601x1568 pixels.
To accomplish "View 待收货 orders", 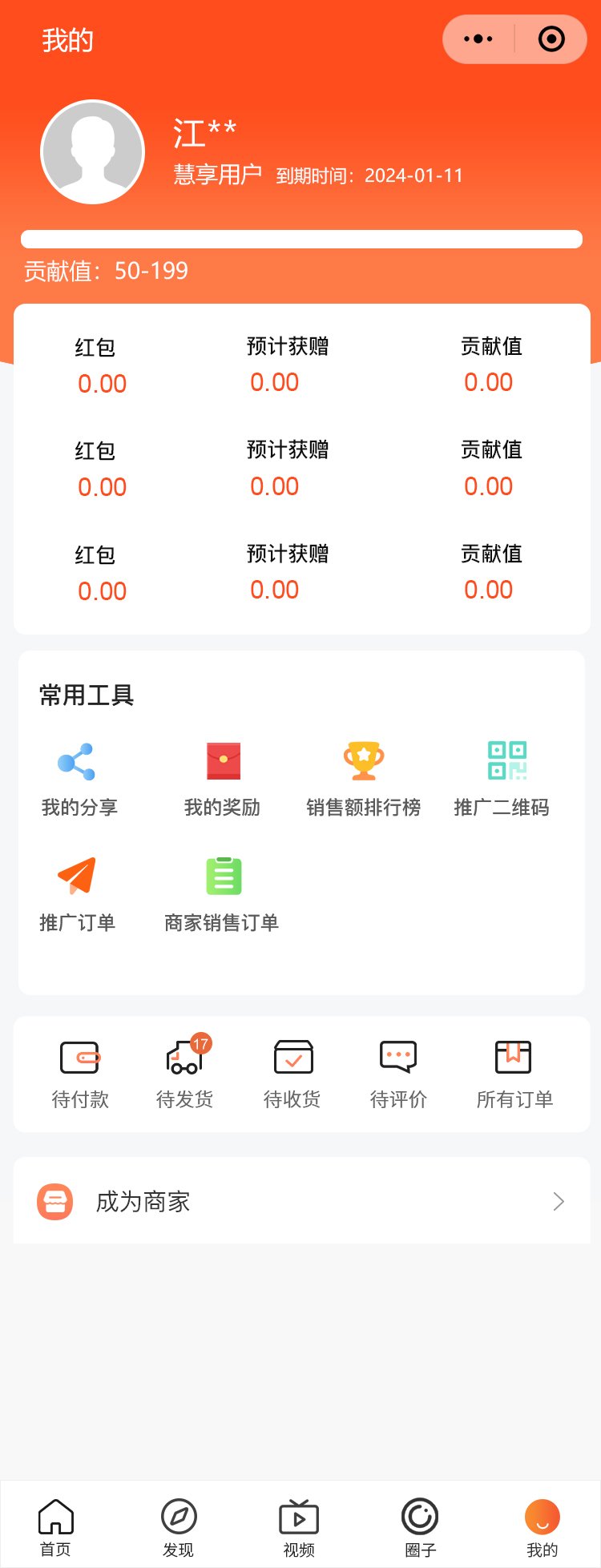I will tap(292, 1074).
